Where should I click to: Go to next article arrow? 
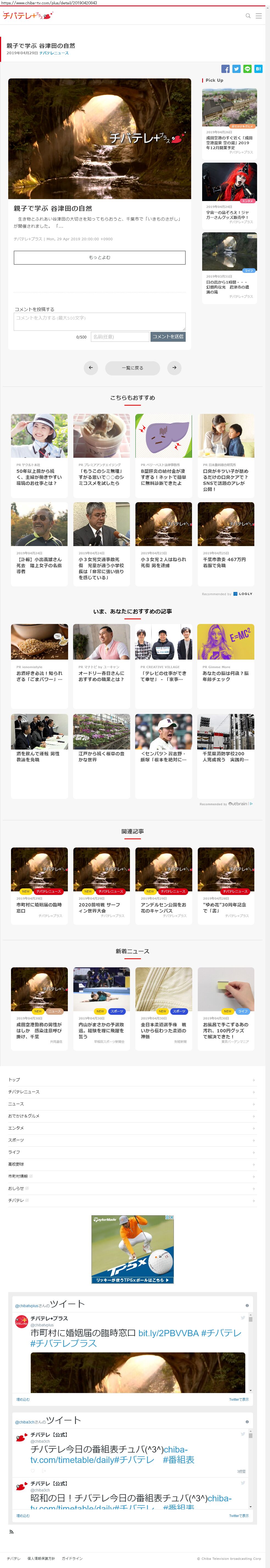click(174, 368)
